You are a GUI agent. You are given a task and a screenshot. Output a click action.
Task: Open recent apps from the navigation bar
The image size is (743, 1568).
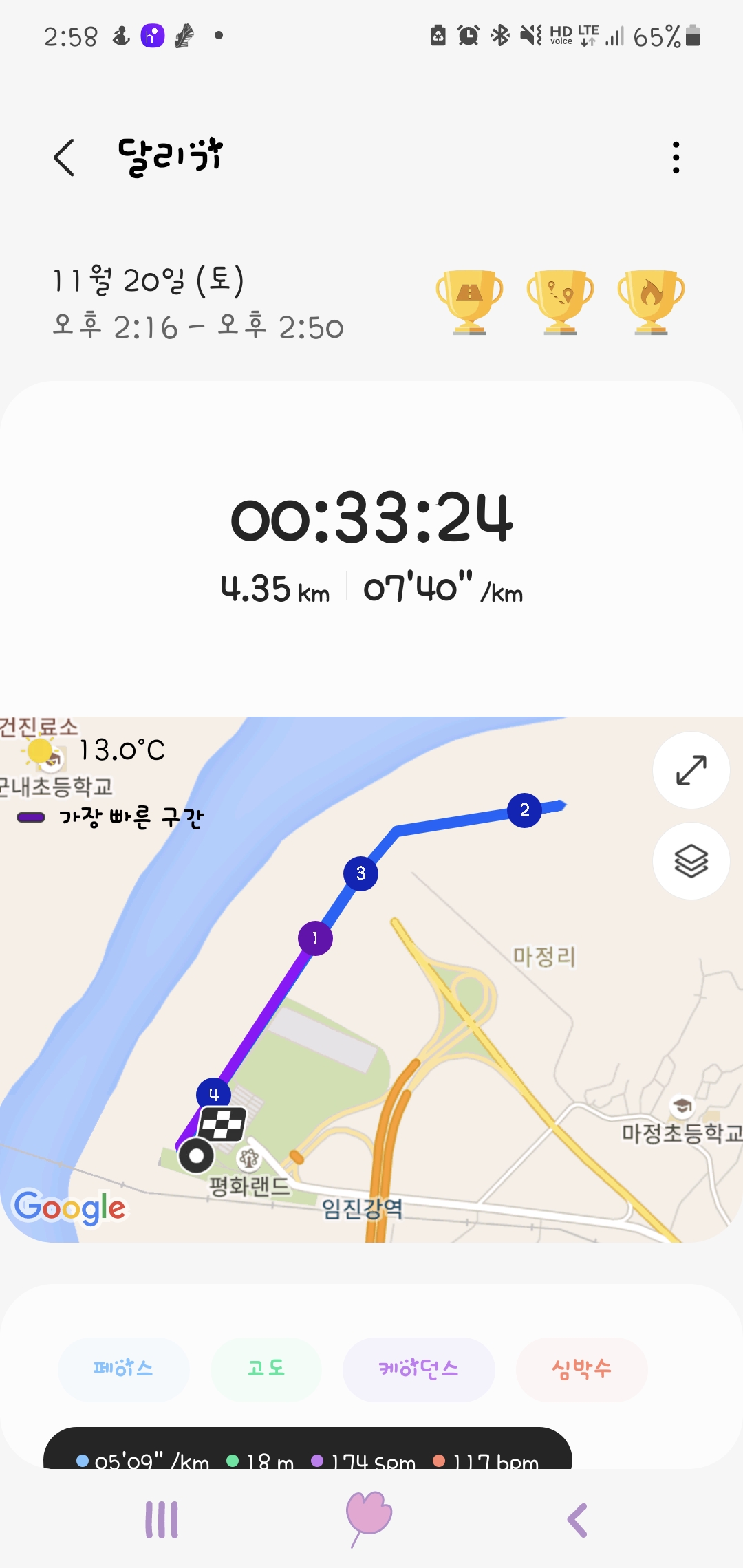[x=162, y=1519]
